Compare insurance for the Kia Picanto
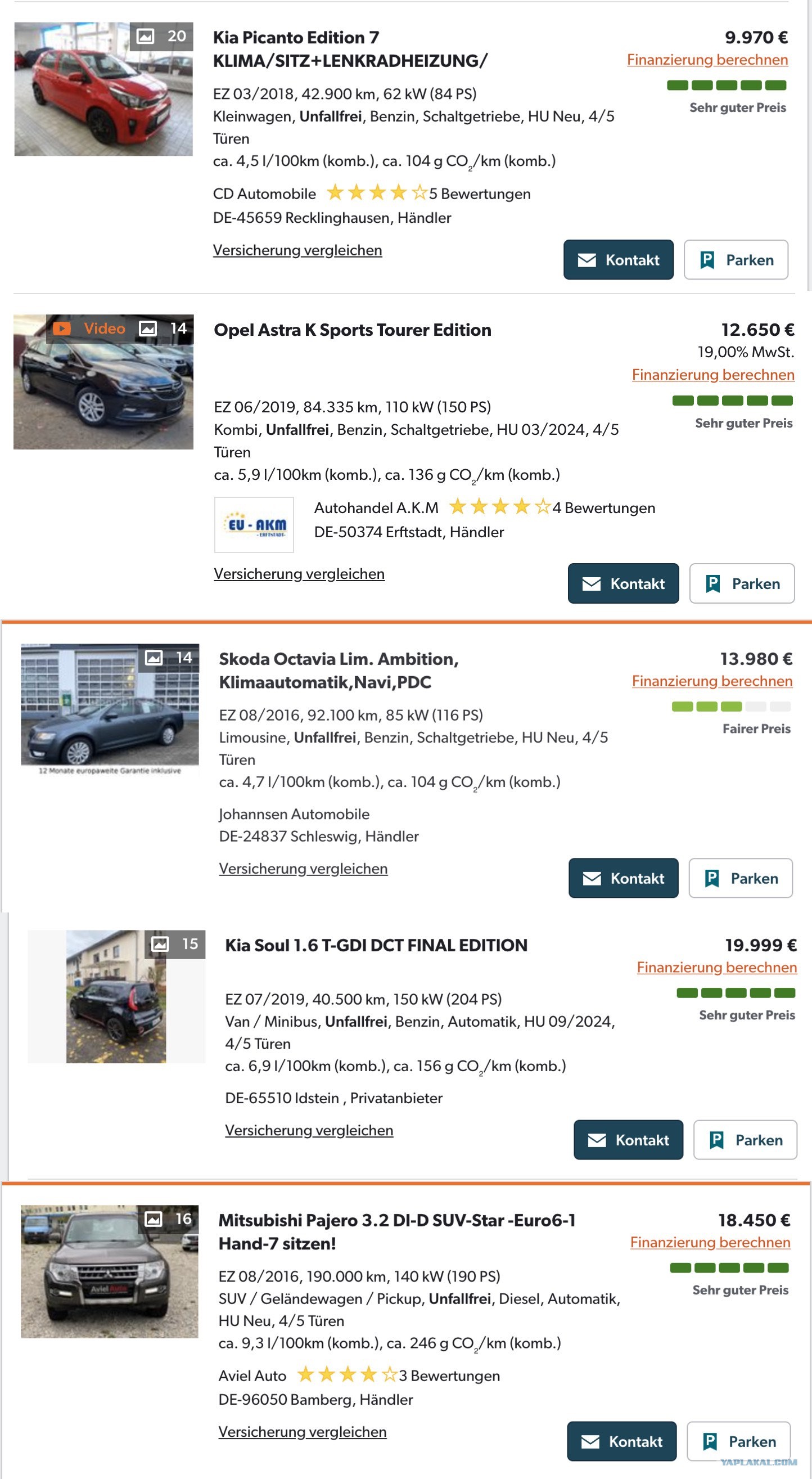Image resolution: width=812 pixels, height=1479 pixels. [297, 250]
